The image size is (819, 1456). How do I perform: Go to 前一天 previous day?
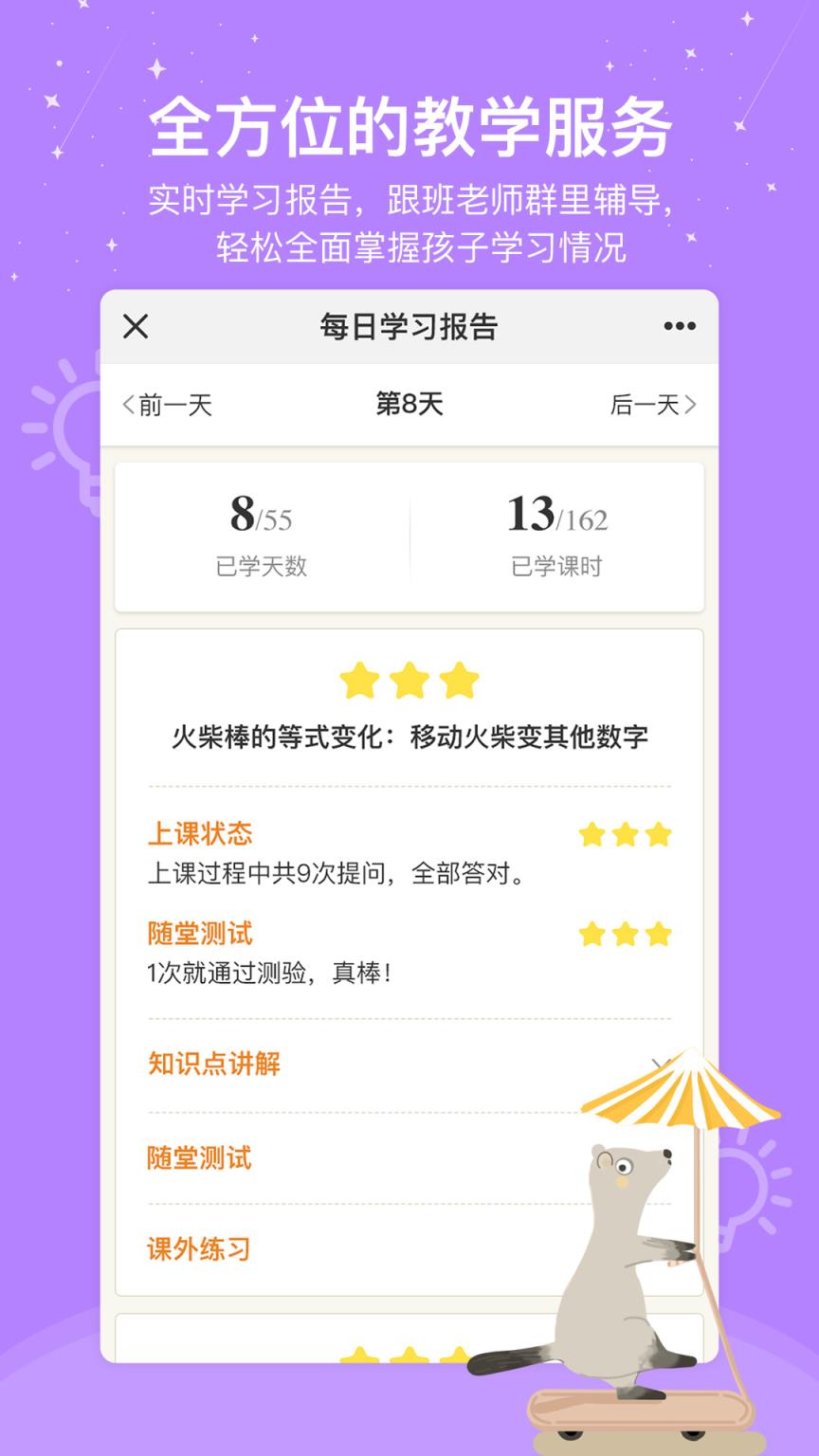[166, 406]
